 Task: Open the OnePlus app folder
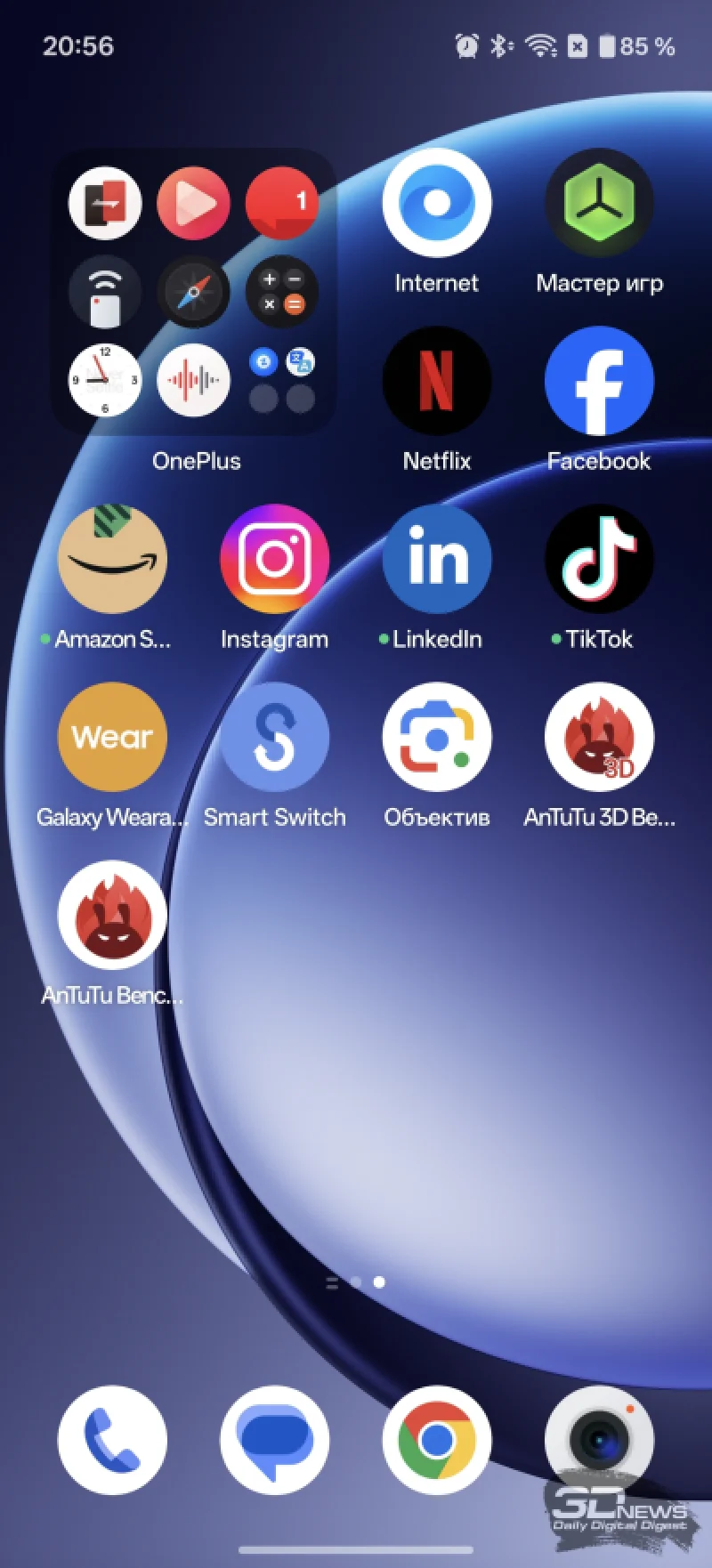coord(195,460)
